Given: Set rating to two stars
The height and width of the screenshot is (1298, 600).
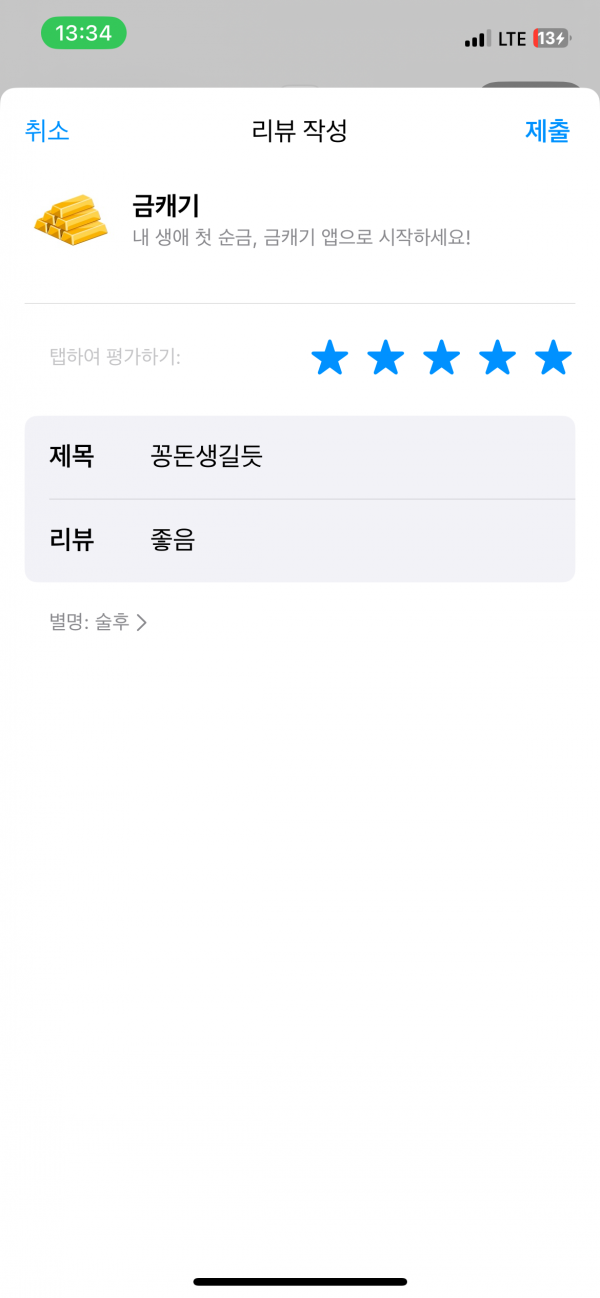Looking at the screenshot, I should tap(385, 357).
